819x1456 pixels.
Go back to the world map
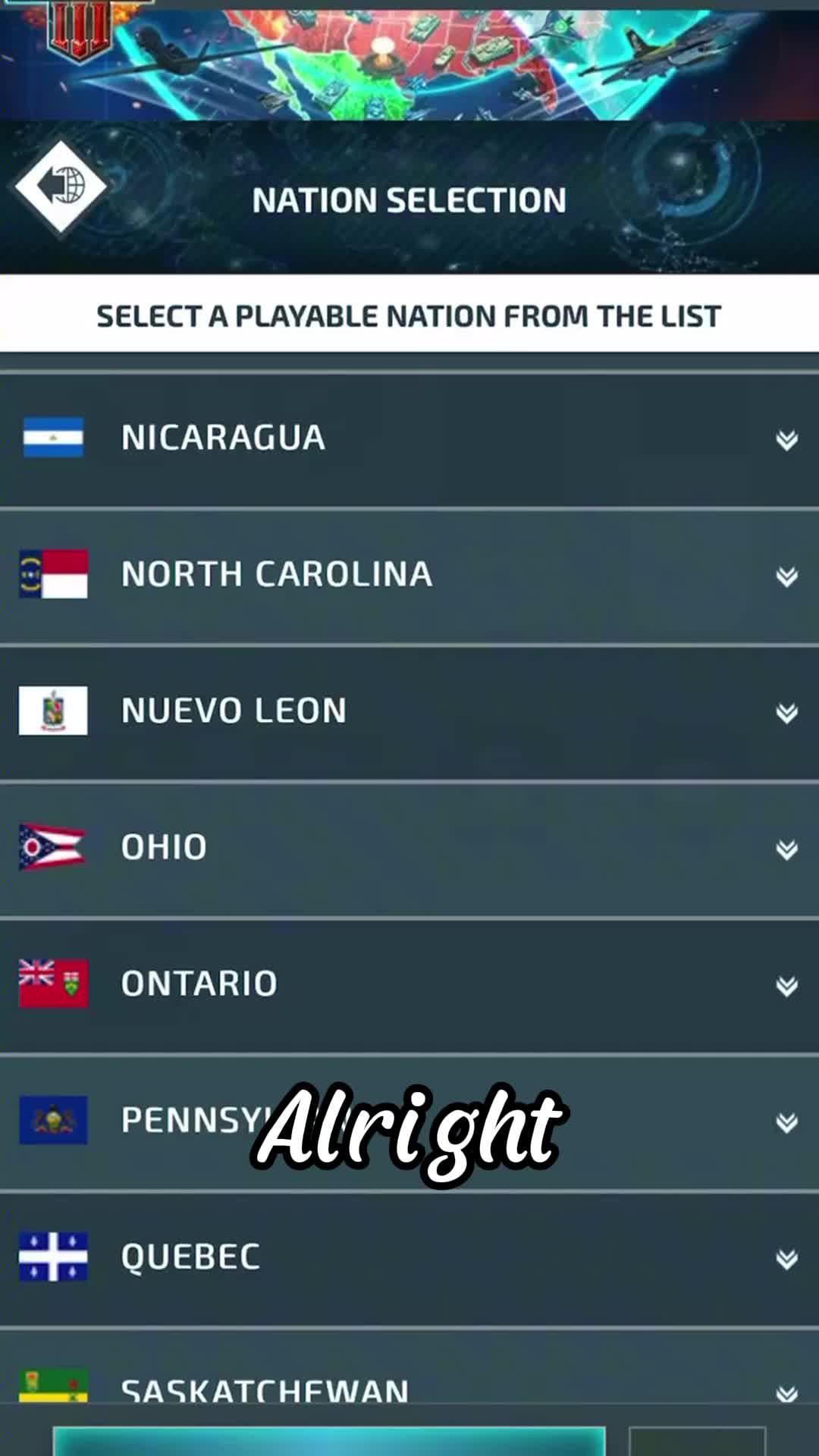tap(61, 186)
